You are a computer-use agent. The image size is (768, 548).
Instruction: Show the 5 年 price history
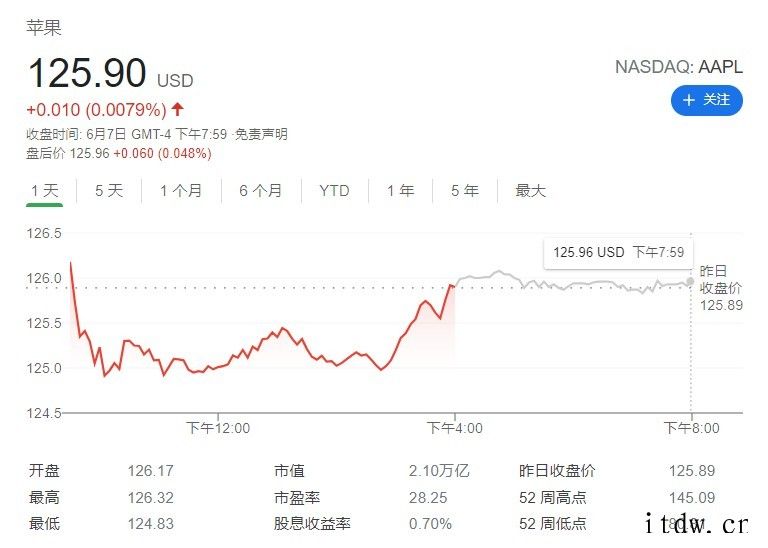pyautogui.click(x=464, y=190)
